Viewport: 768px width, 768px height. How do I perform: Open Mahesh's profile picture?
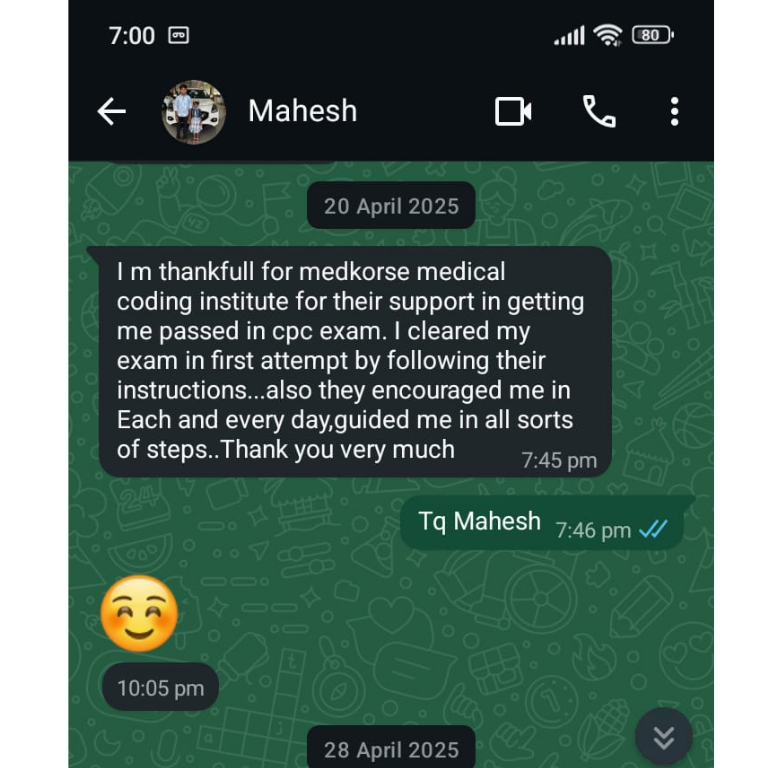[x=193, y=111]
